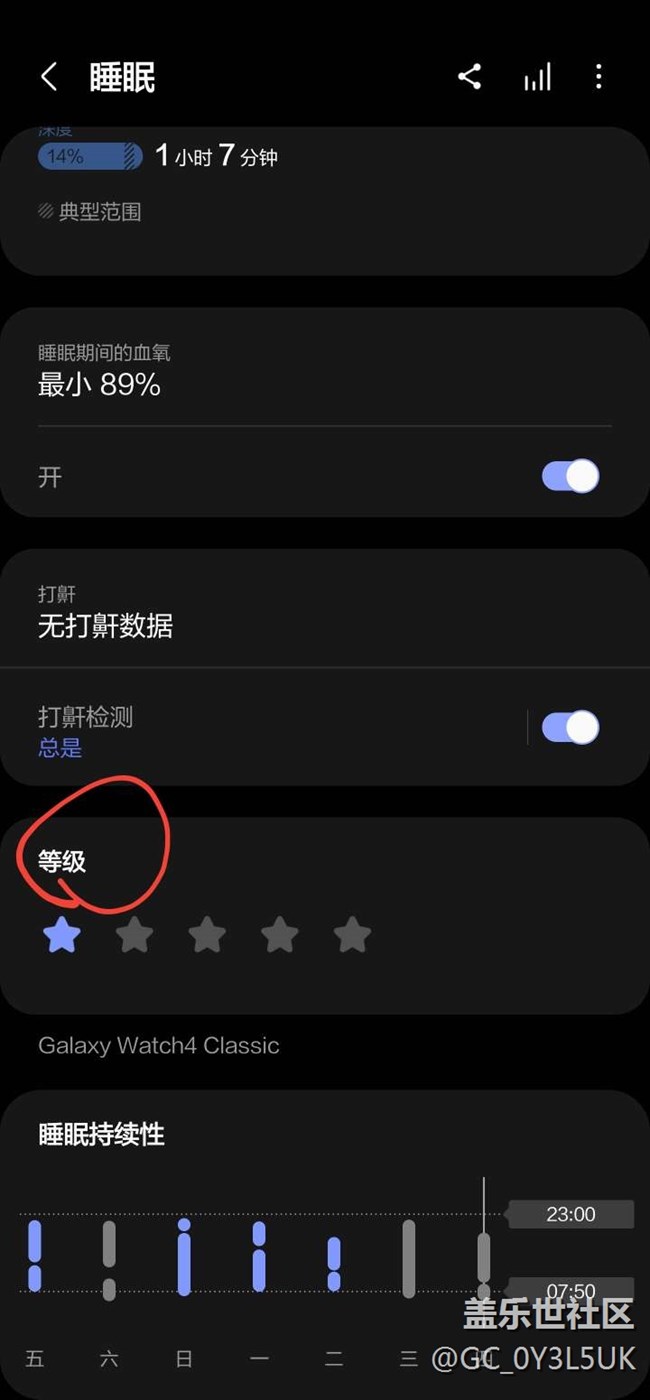Open the sleep trends chart icon
The image size is (650, 1400).
537,77
